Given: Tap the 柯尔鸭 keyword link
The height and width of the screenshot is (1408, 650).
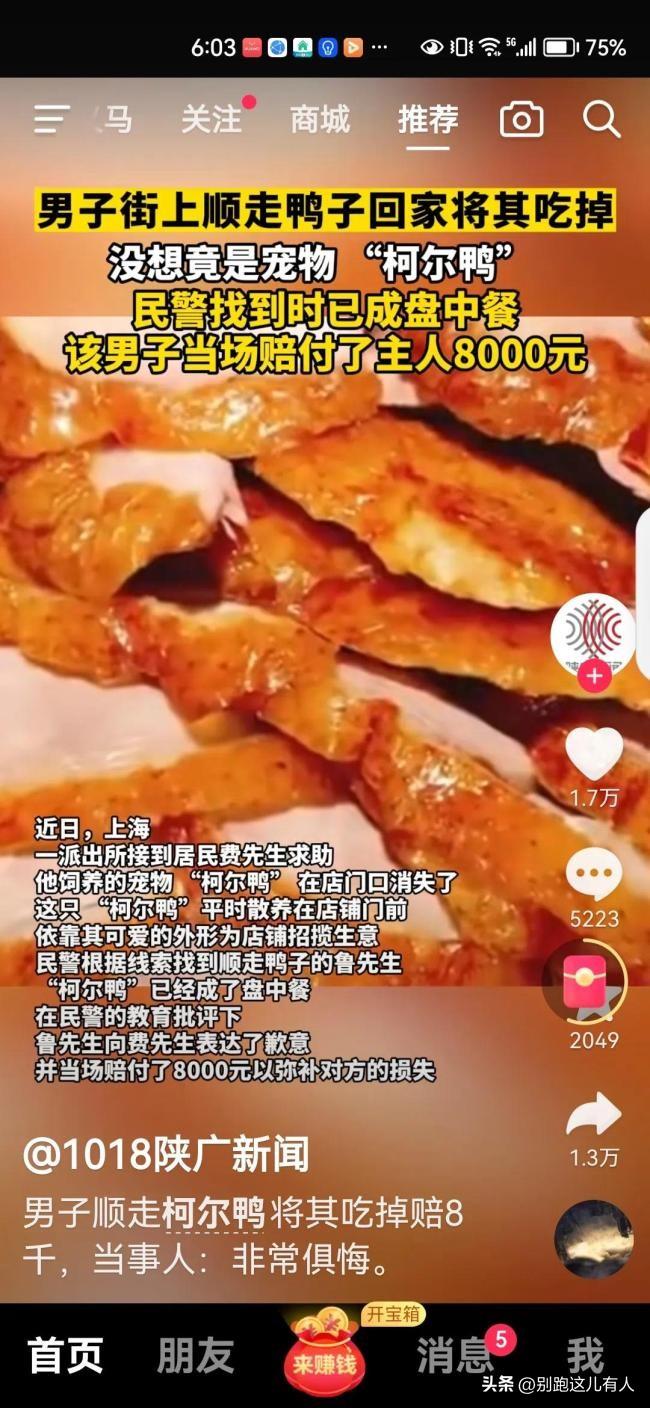Looking at the screenshot, I should click(x=214, y=1214).
